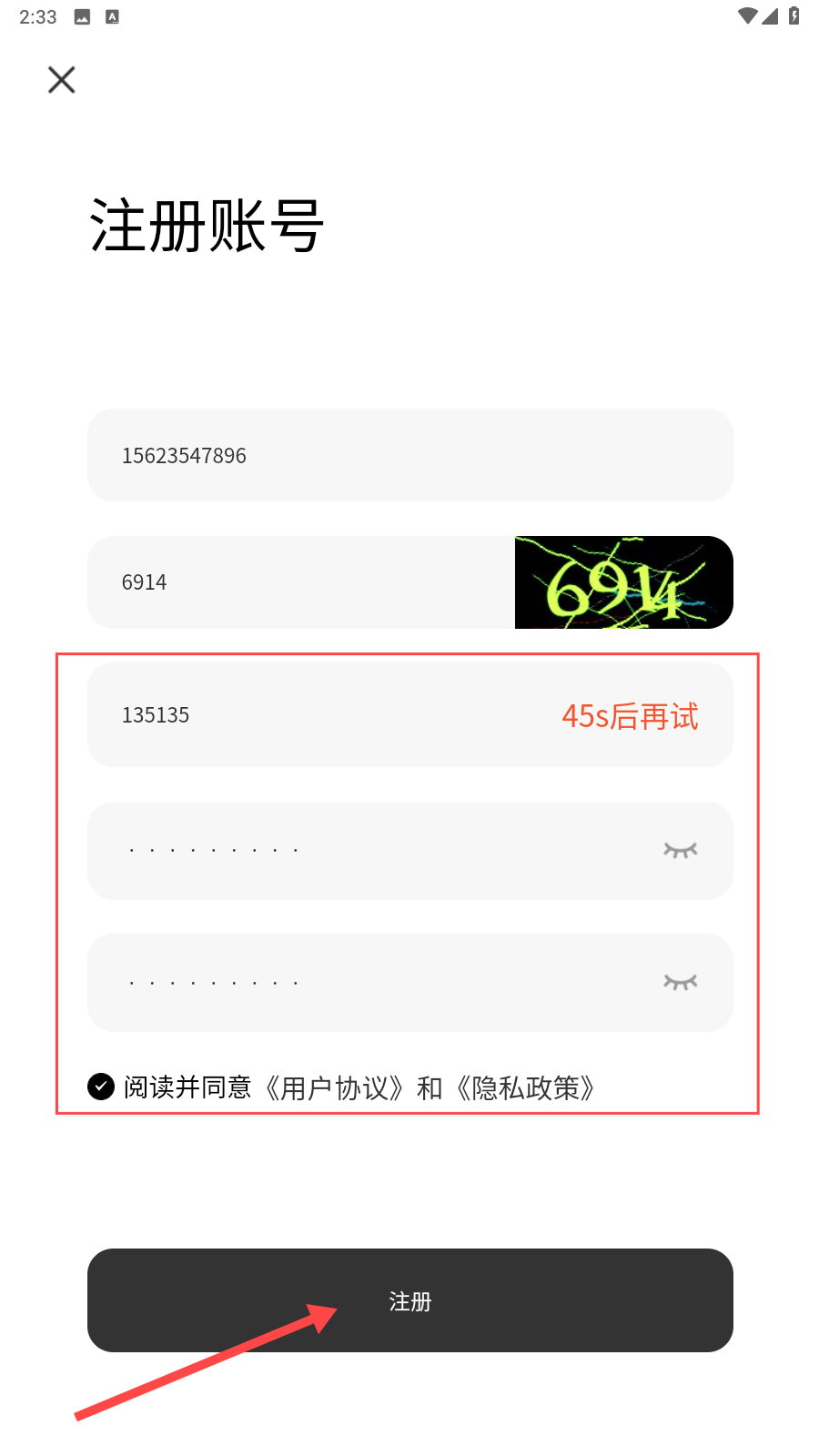Uncheck the agreement checkbox

tap(101, 1087)
